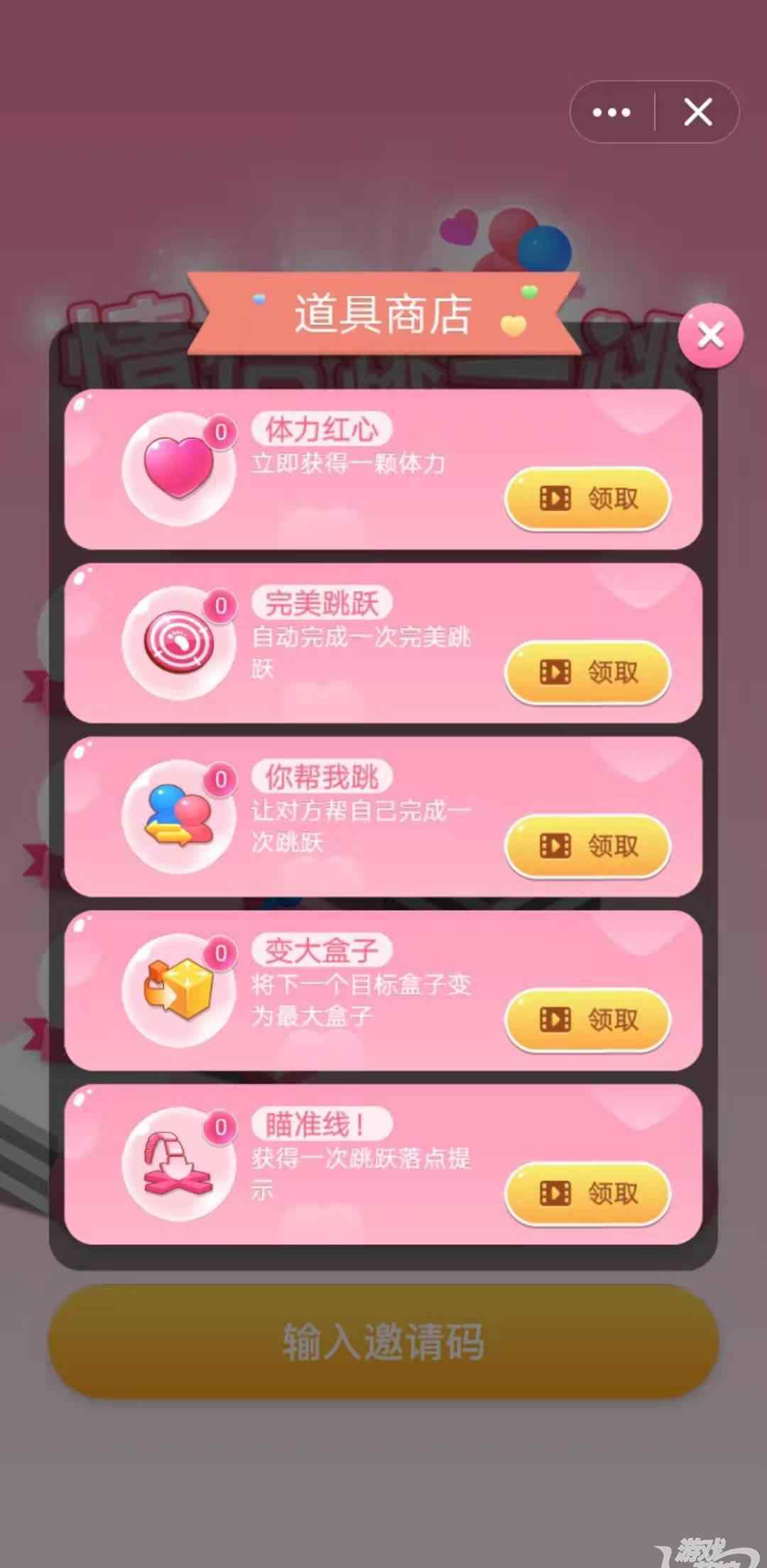
Task: Dismiss the 道具商店 popup
Action: [711, 336]
